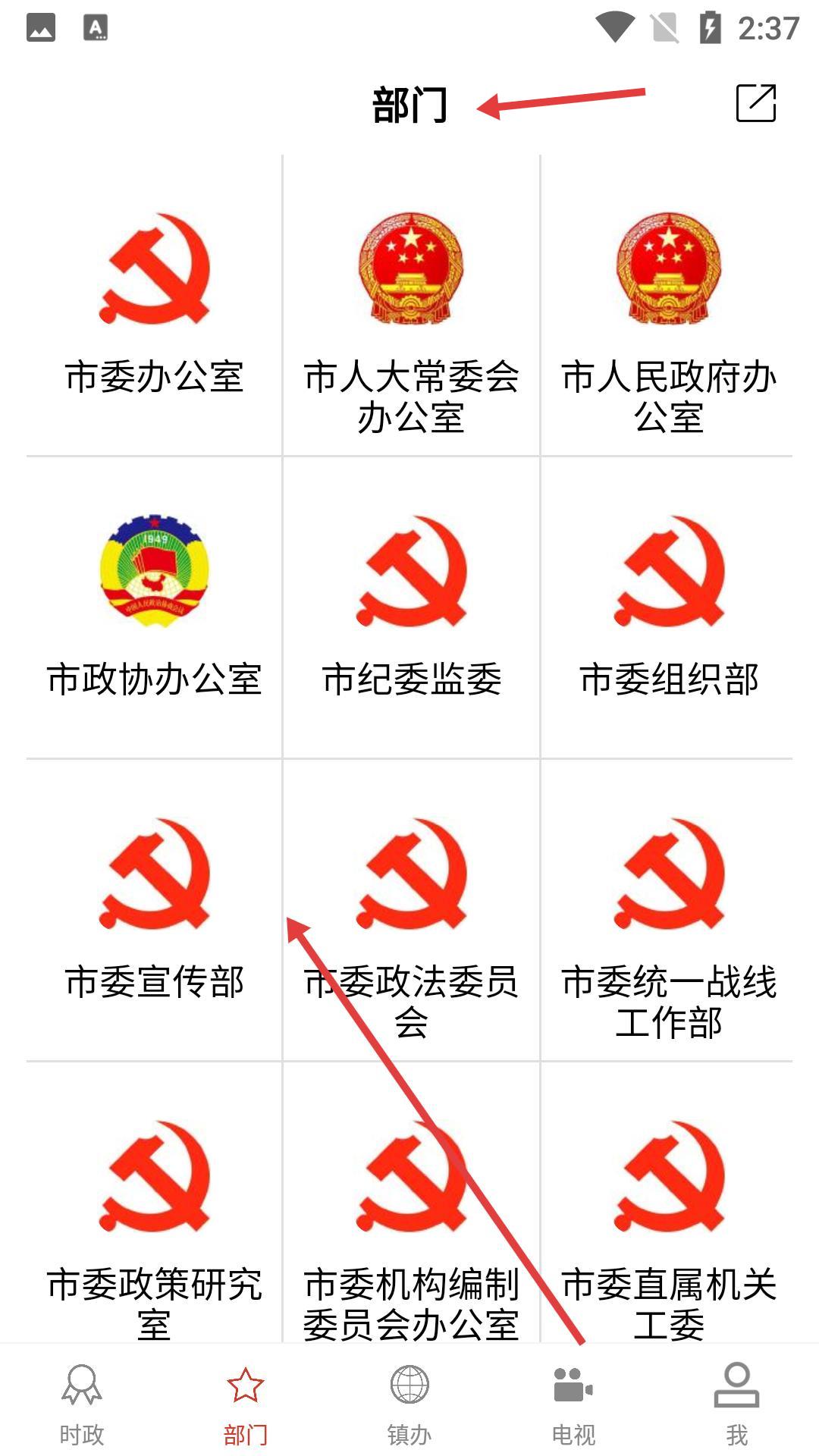Screen dimensions: 819x1456
Task: Switch to the 电视 tab
Action: [573, 1403]
